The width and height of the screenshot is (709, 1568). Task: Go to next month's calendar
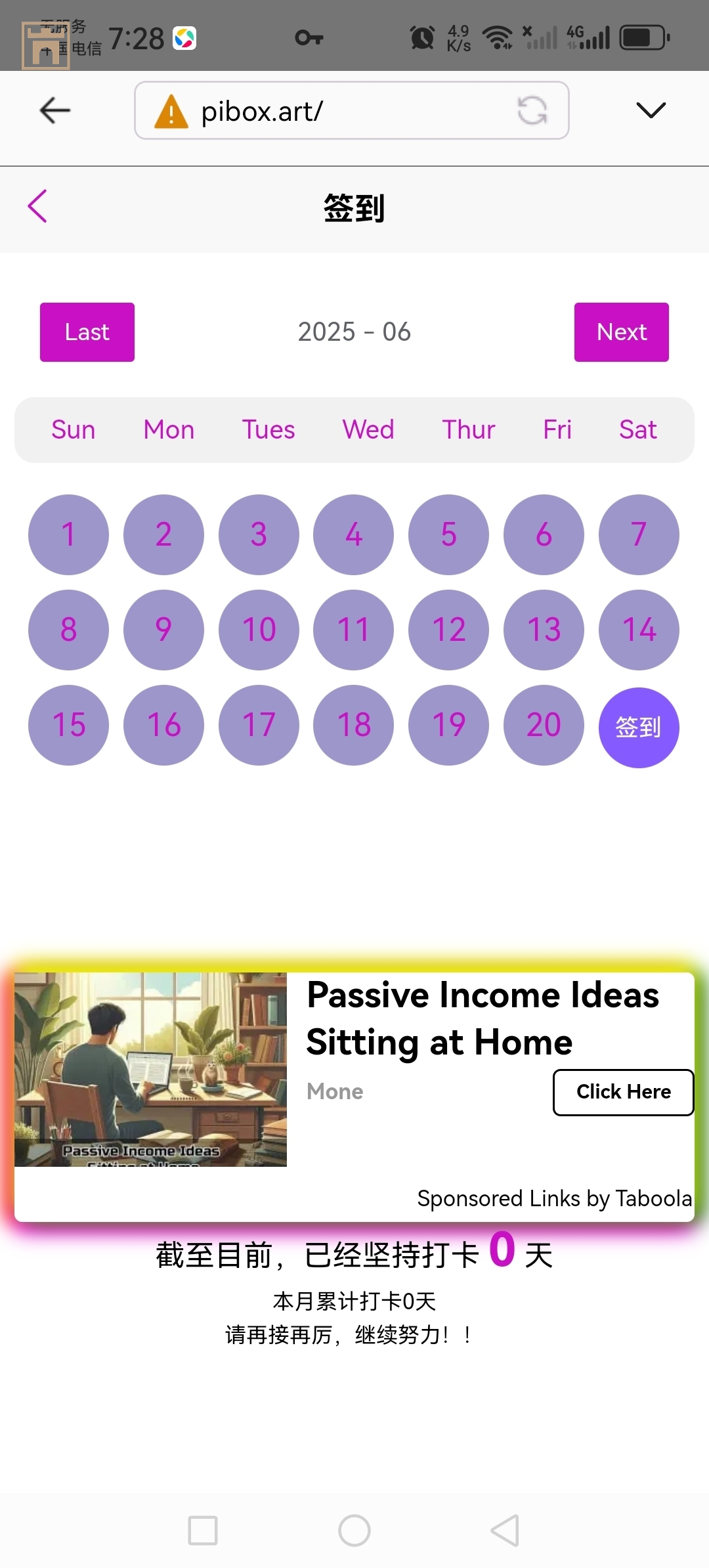coord(621,332)
